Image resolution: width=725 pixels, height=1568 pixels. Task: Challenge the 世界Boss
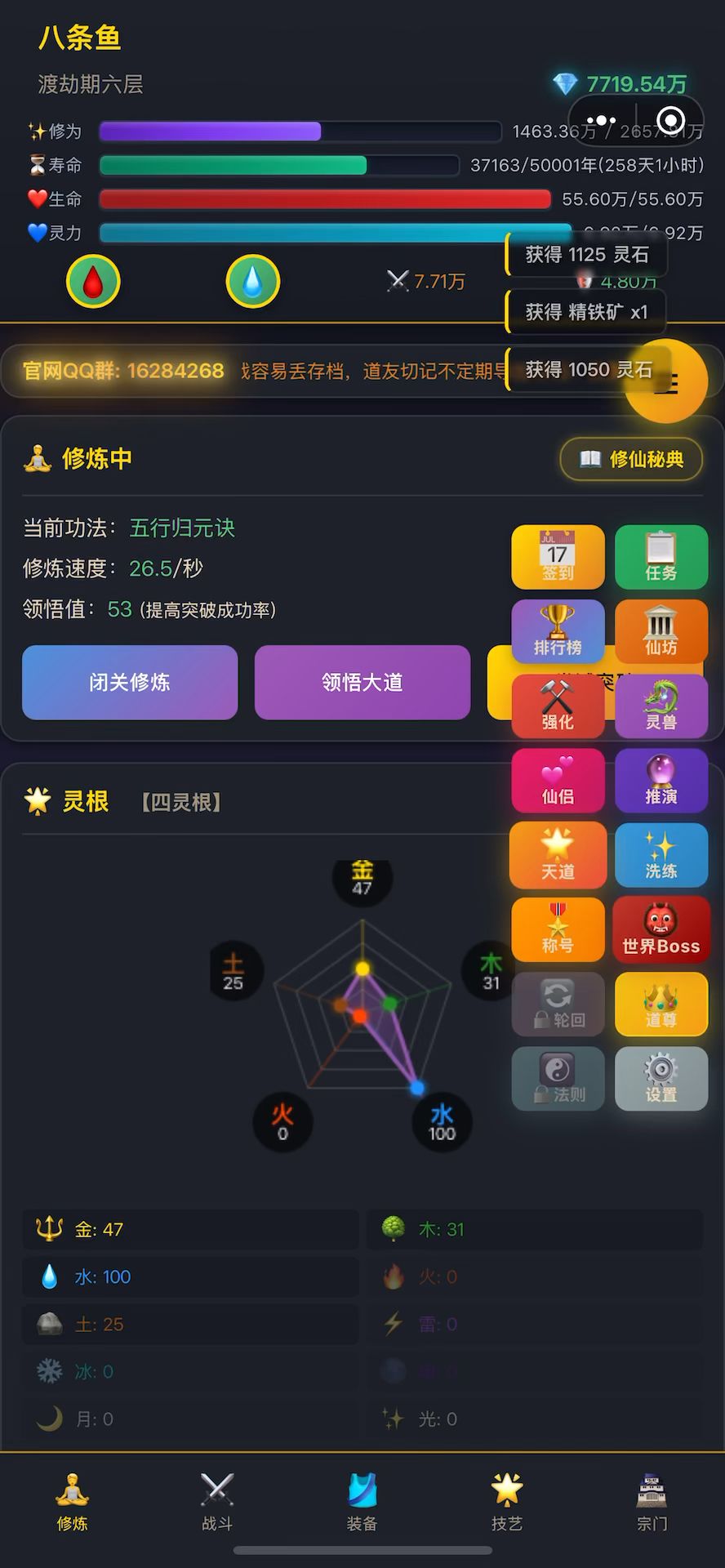(x=661, y=929)
